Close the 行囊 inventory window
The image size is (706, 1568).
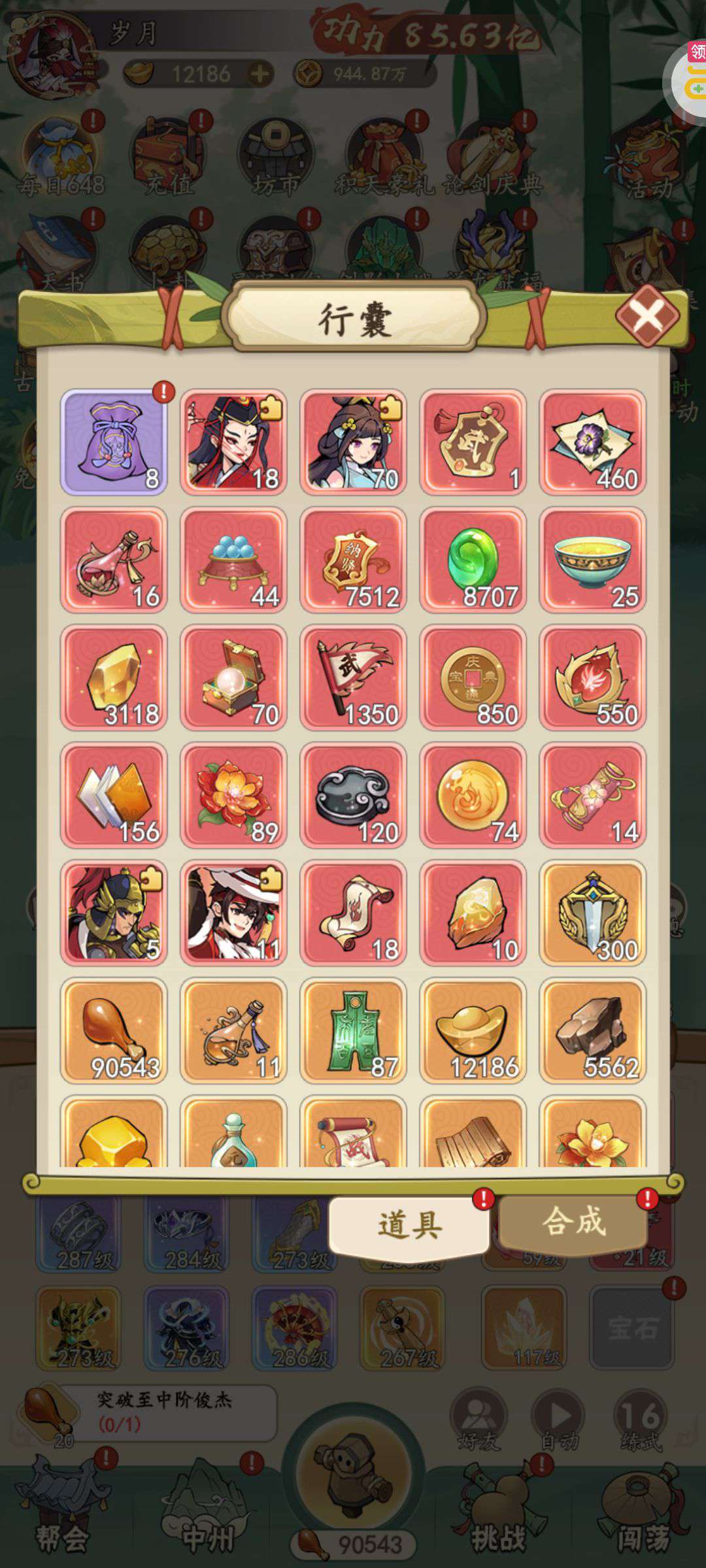pos(647,316)
